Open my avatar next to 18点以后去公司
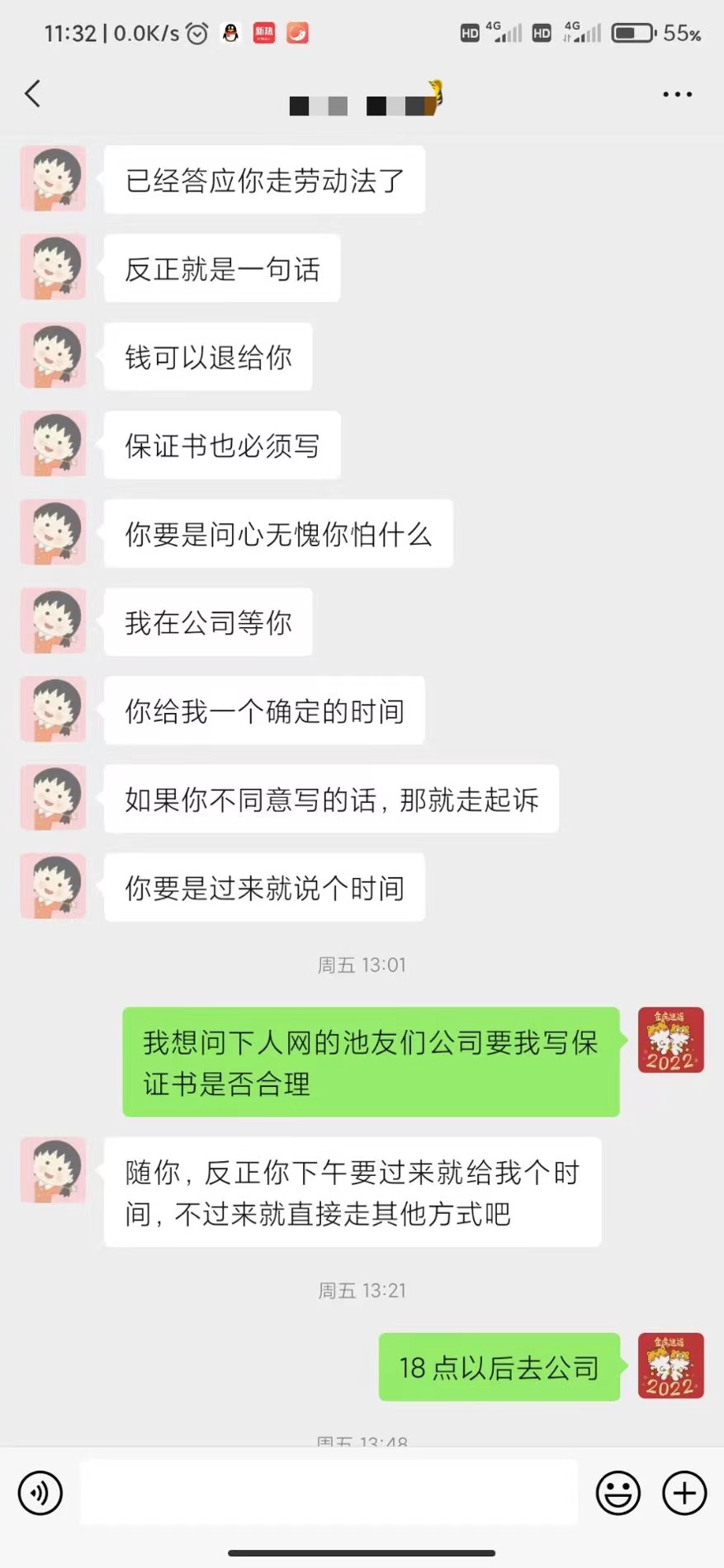 point(670,1366)
